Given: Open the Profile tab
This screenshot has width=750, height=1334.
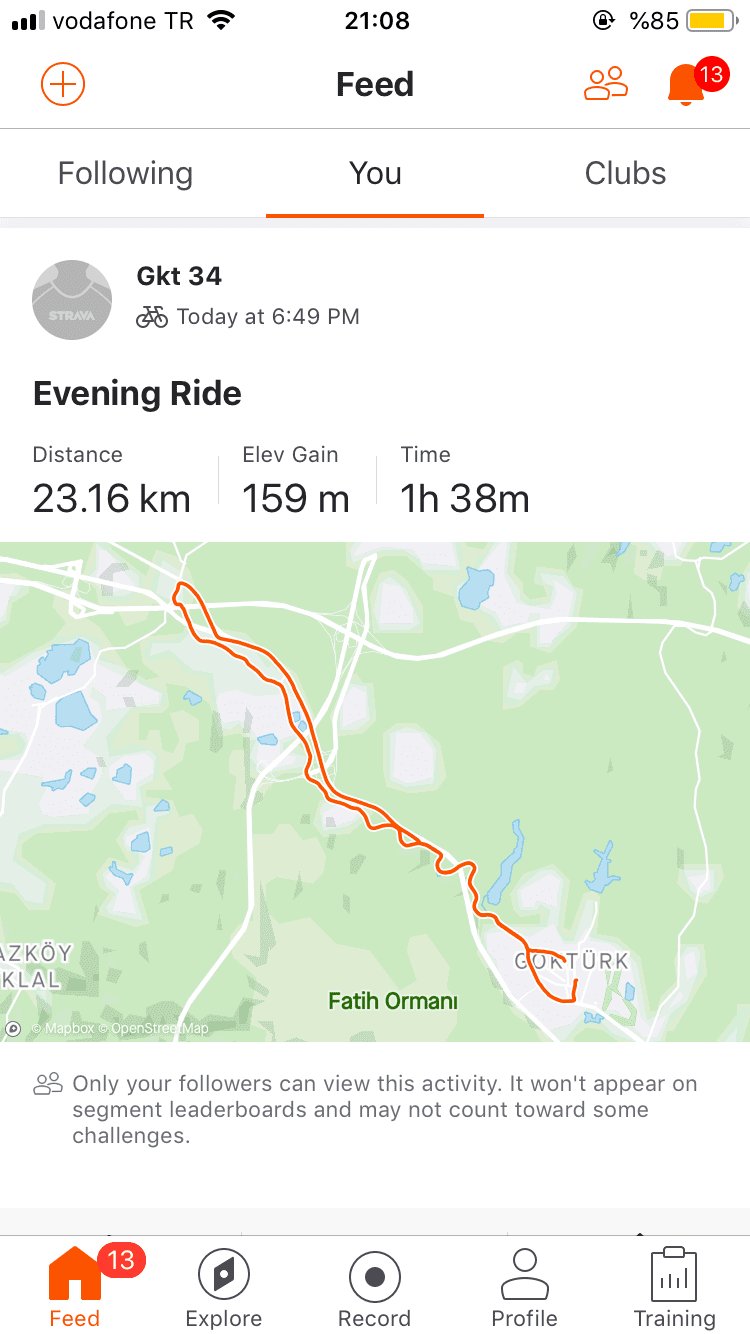Looking at the screenshot, I should tap(525, 1287).
